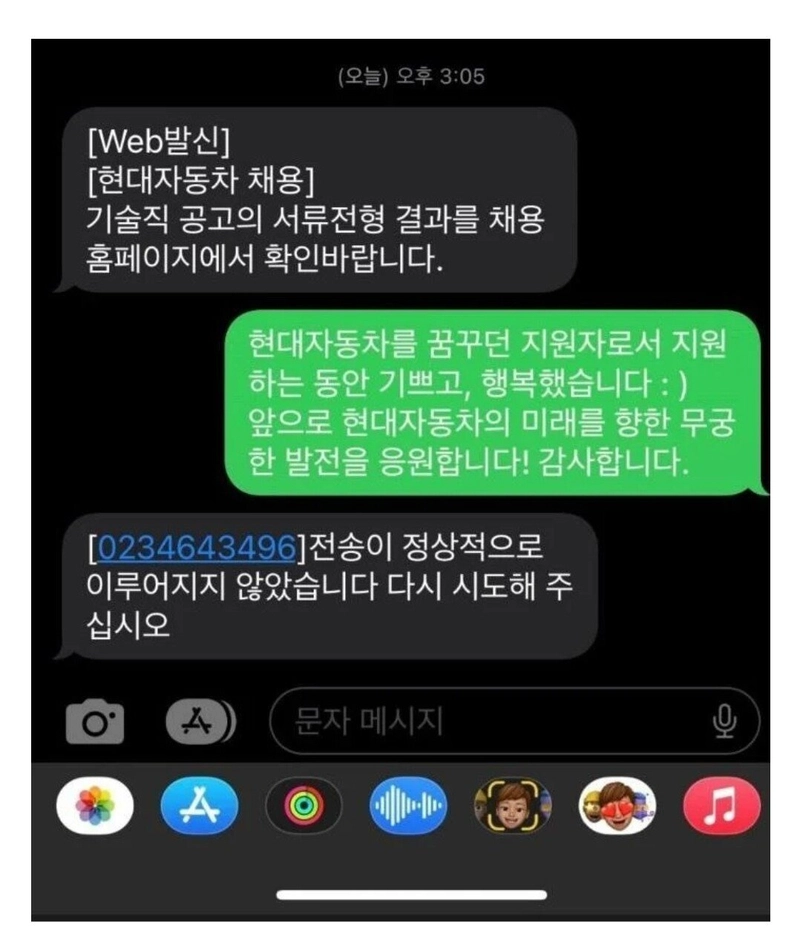Open the Memoji app
This screenshot has width=800, height=934.
click(x=512, y=805)
